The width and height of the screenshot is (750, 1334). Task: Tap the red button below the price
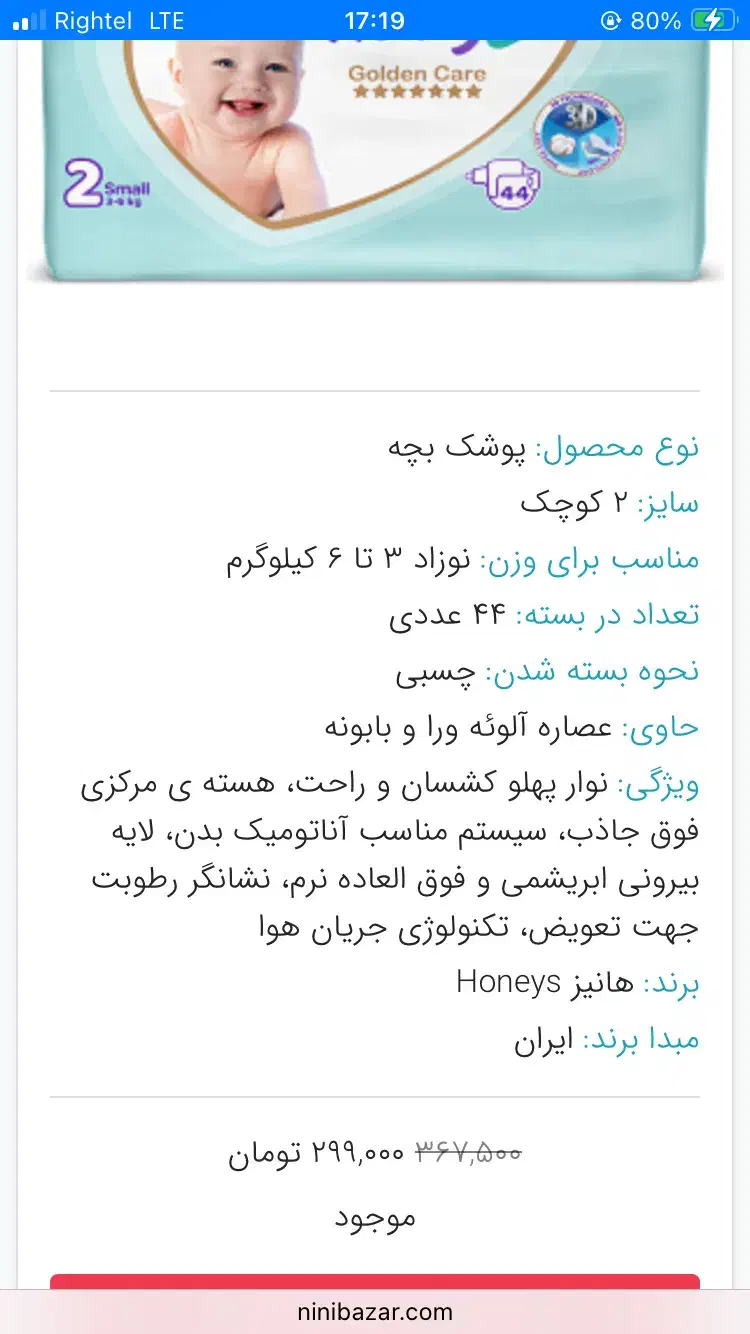(x=375, y=1281)
